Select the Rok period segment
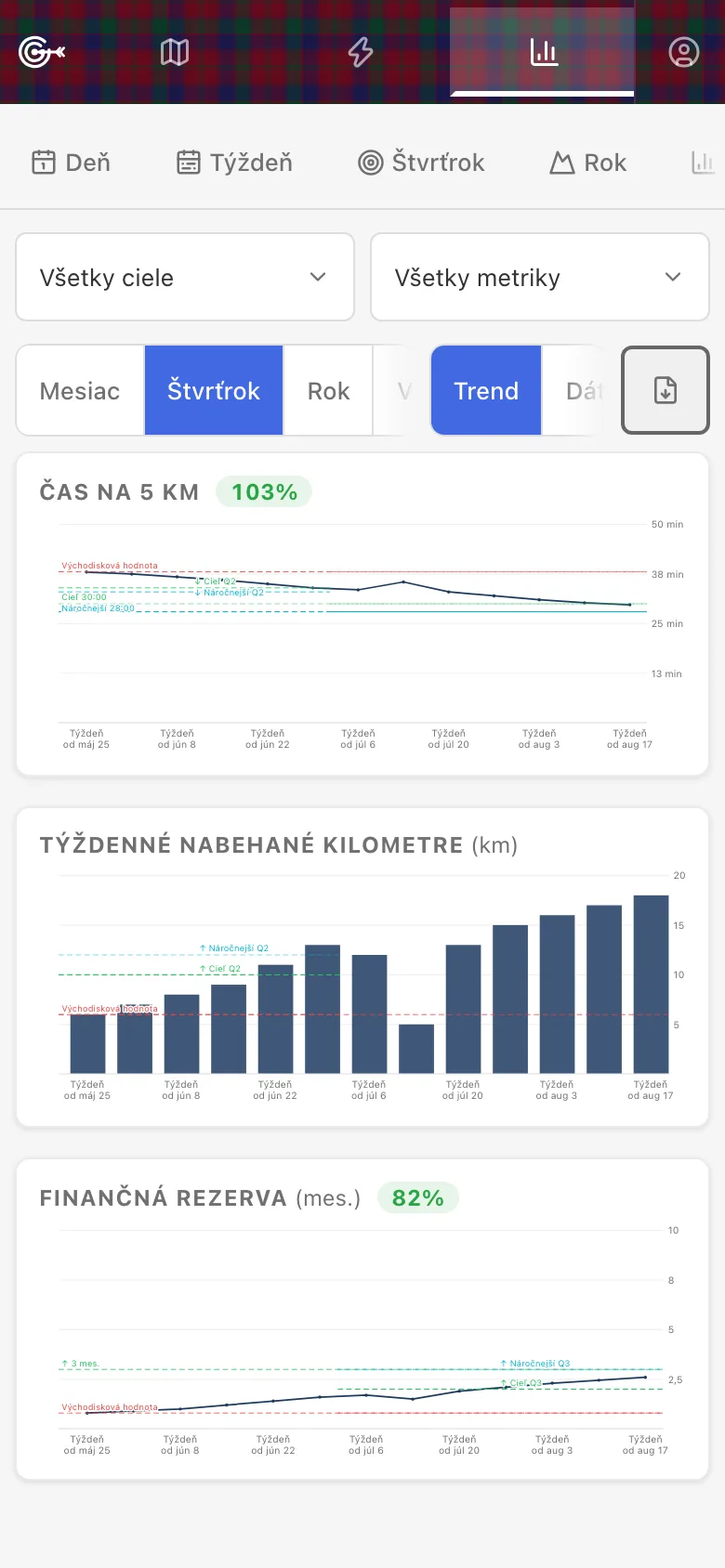Viewport: 725px width, 1568px height. pos(328,390)
